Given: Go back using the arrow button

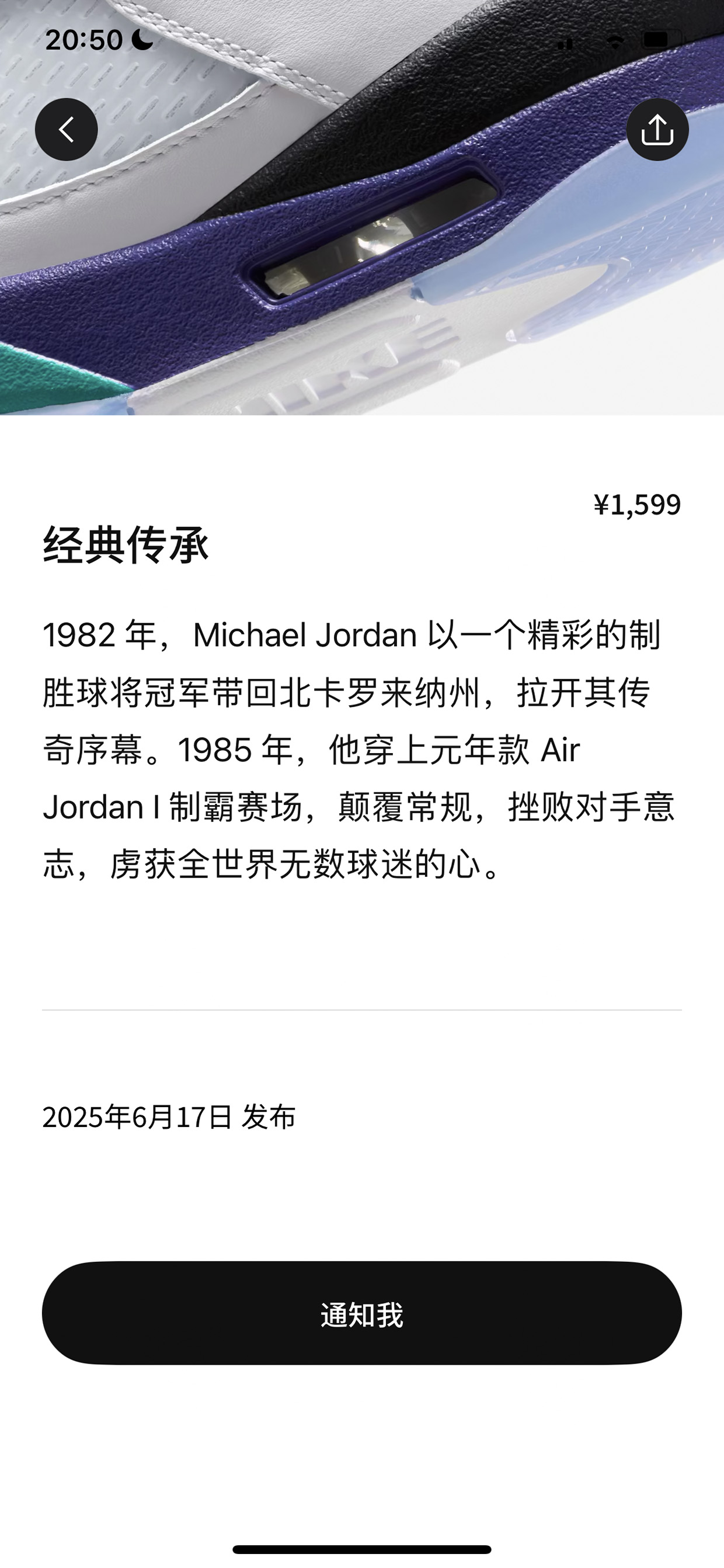Looking at the screenshot, I should coord(67,130).
